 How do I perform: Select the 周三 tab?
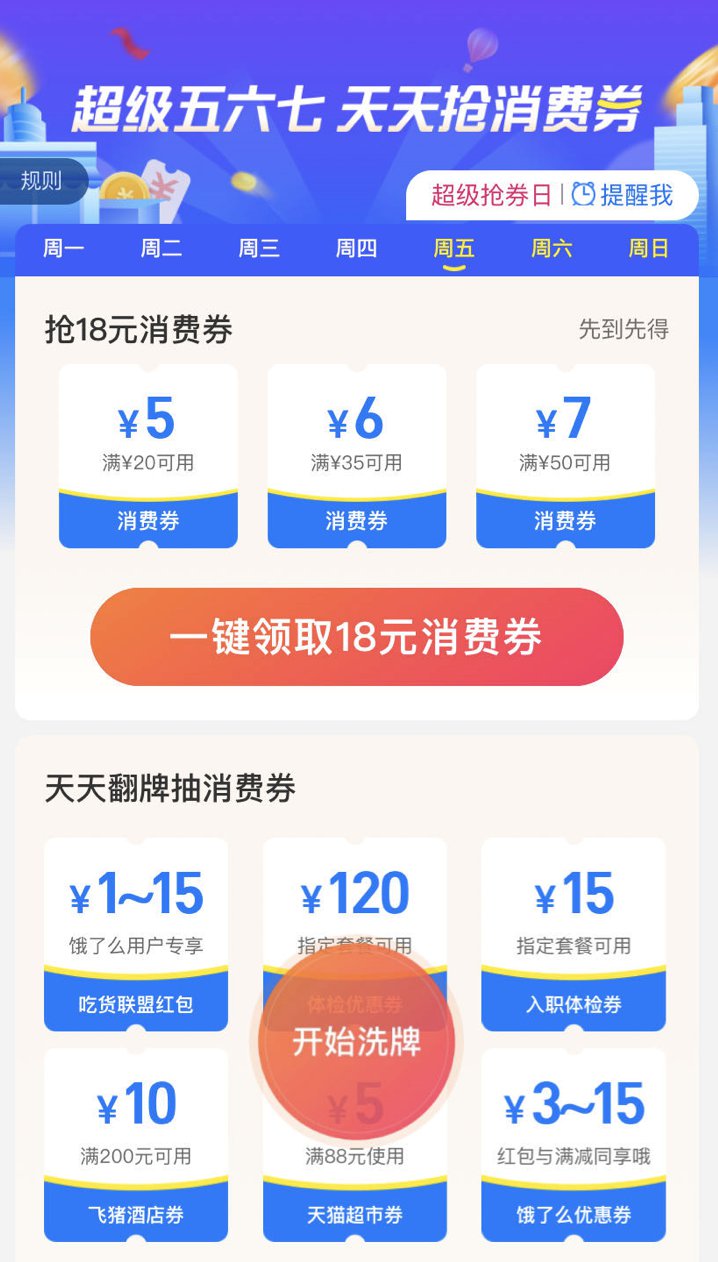click(x=259, y=249)
